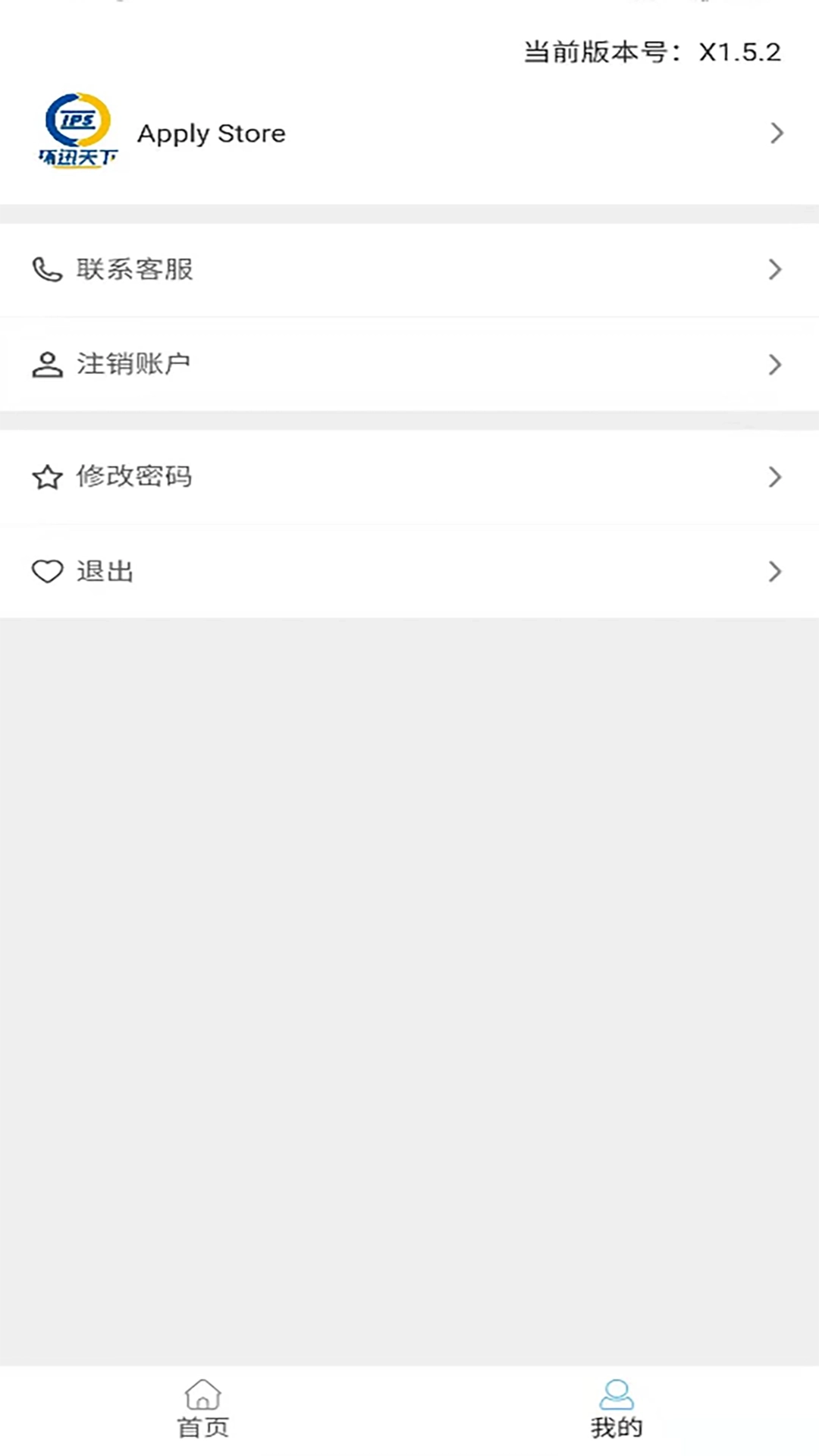Expand the 联系客服 row chevron

point(776,269)
